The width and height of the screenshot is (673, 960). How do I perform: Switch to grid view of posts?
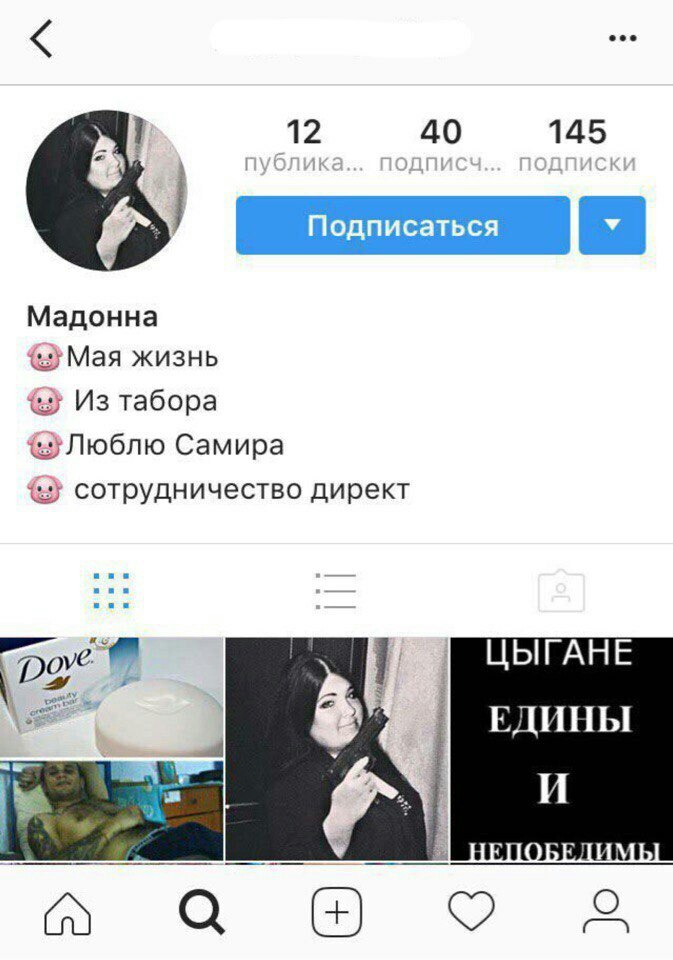111,590
